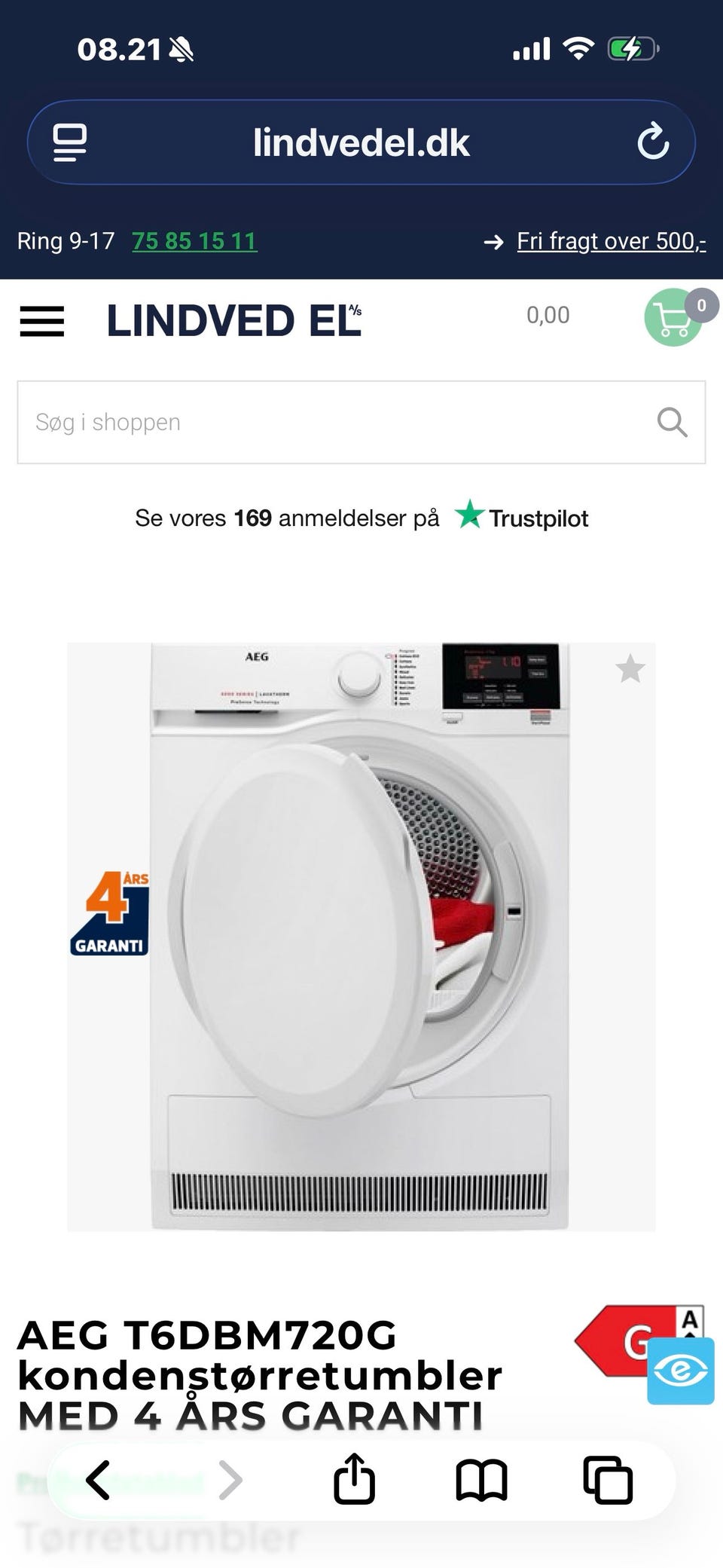The width and height of the screenshot is (723, 1568).
Task: Navigate back using the back arrow
Action: (100, 1479)
